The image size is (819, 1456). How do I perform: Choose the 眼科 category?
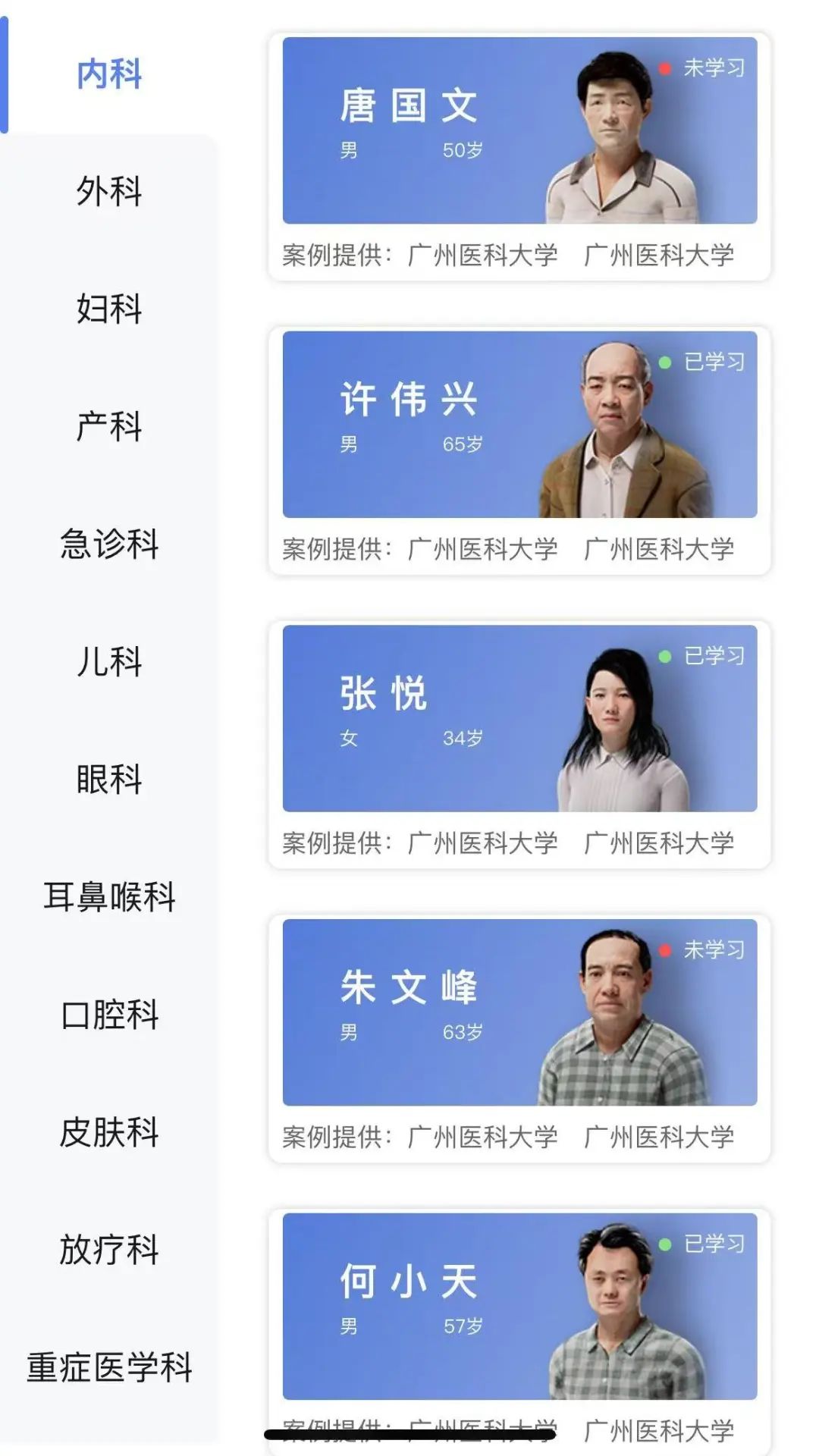click(x=109, y=779)
